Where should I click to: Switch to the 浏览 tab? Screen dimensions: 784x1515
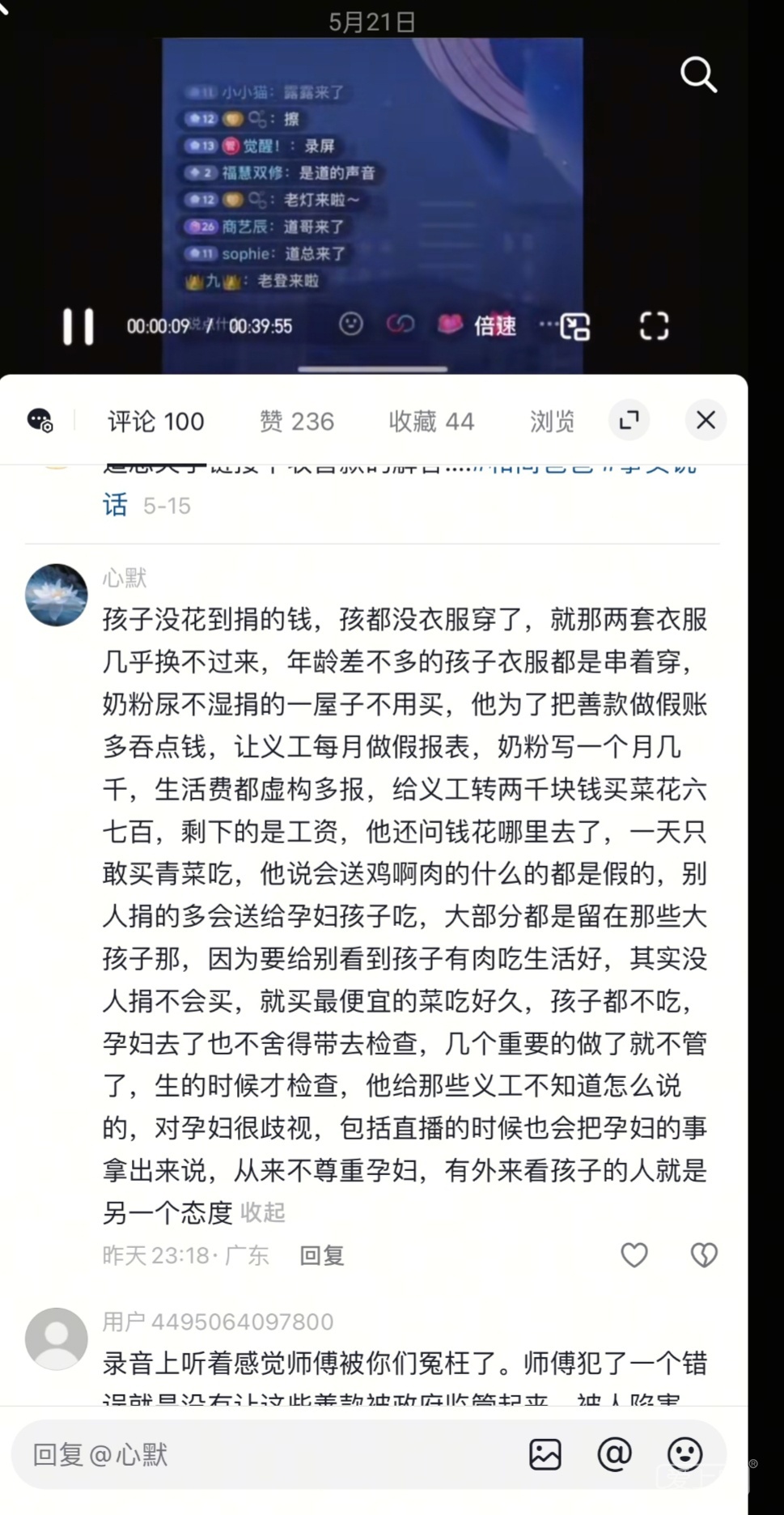pos(552,421)
